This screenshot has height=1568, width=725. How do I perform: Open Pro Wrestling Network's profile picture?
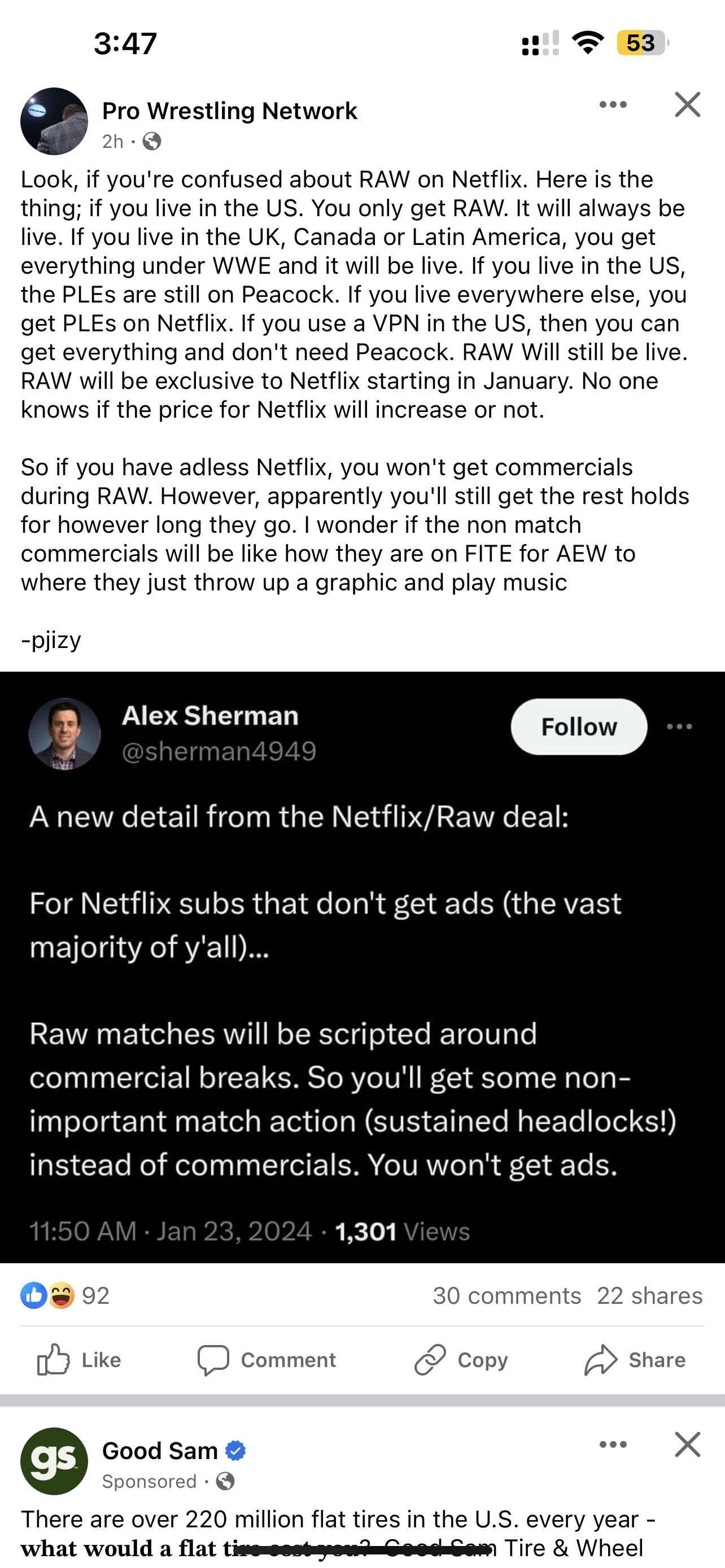tap(54, 121)
